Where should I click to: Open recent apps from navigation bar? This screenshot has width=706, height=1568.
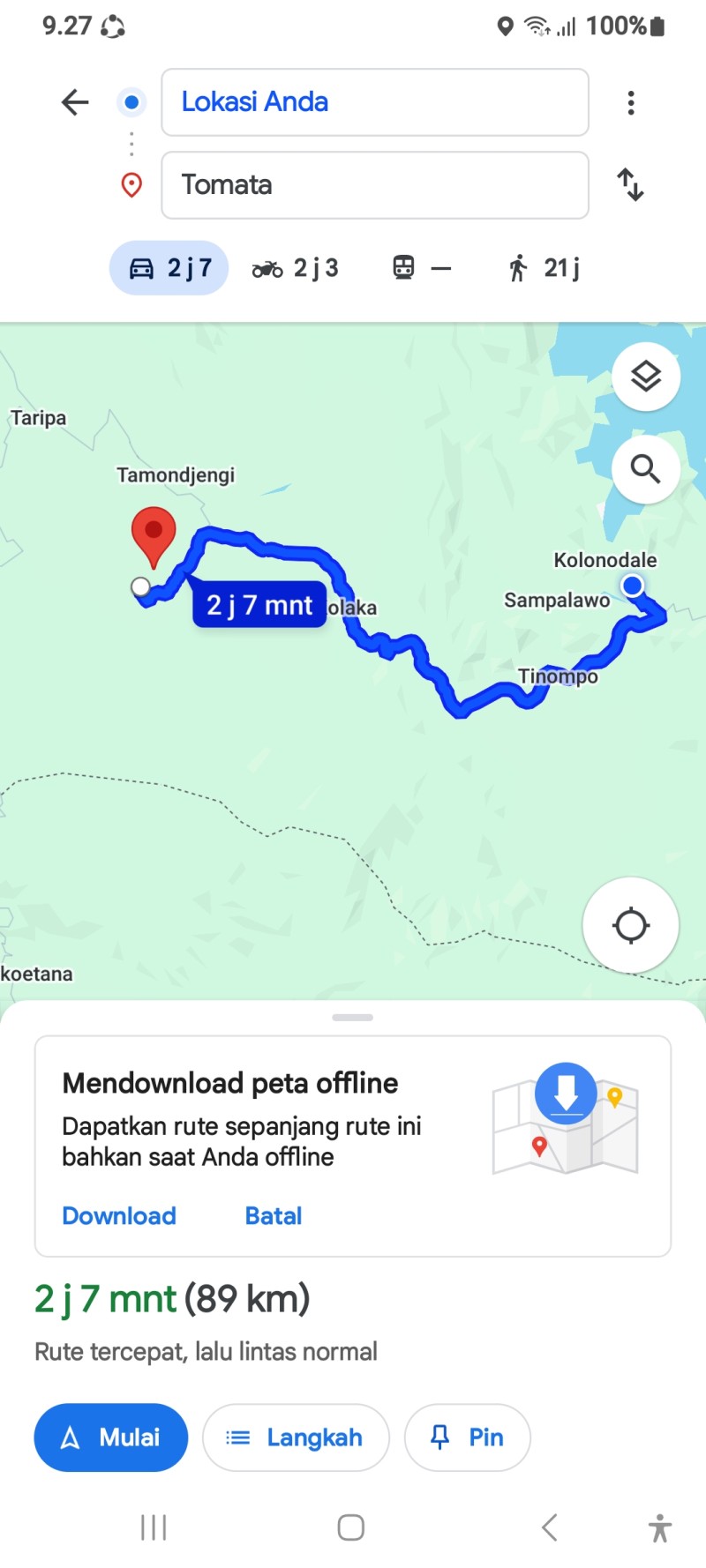[x=154, y=1527]
